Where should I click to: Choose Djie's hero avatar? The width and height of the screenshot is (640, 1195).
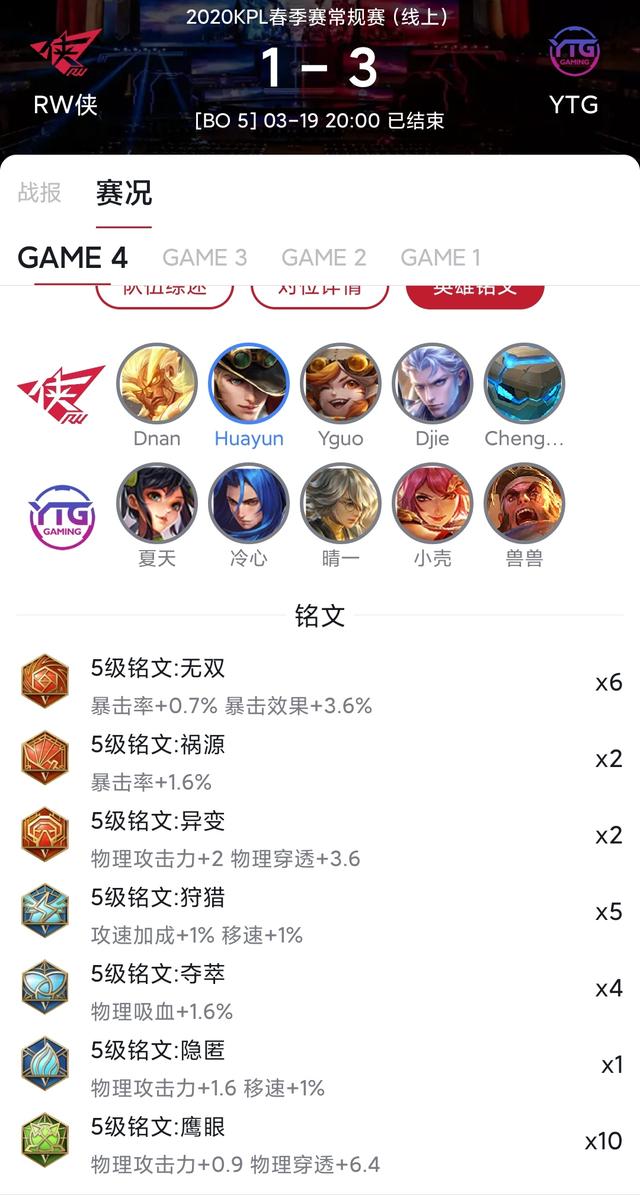coord(432,384)
